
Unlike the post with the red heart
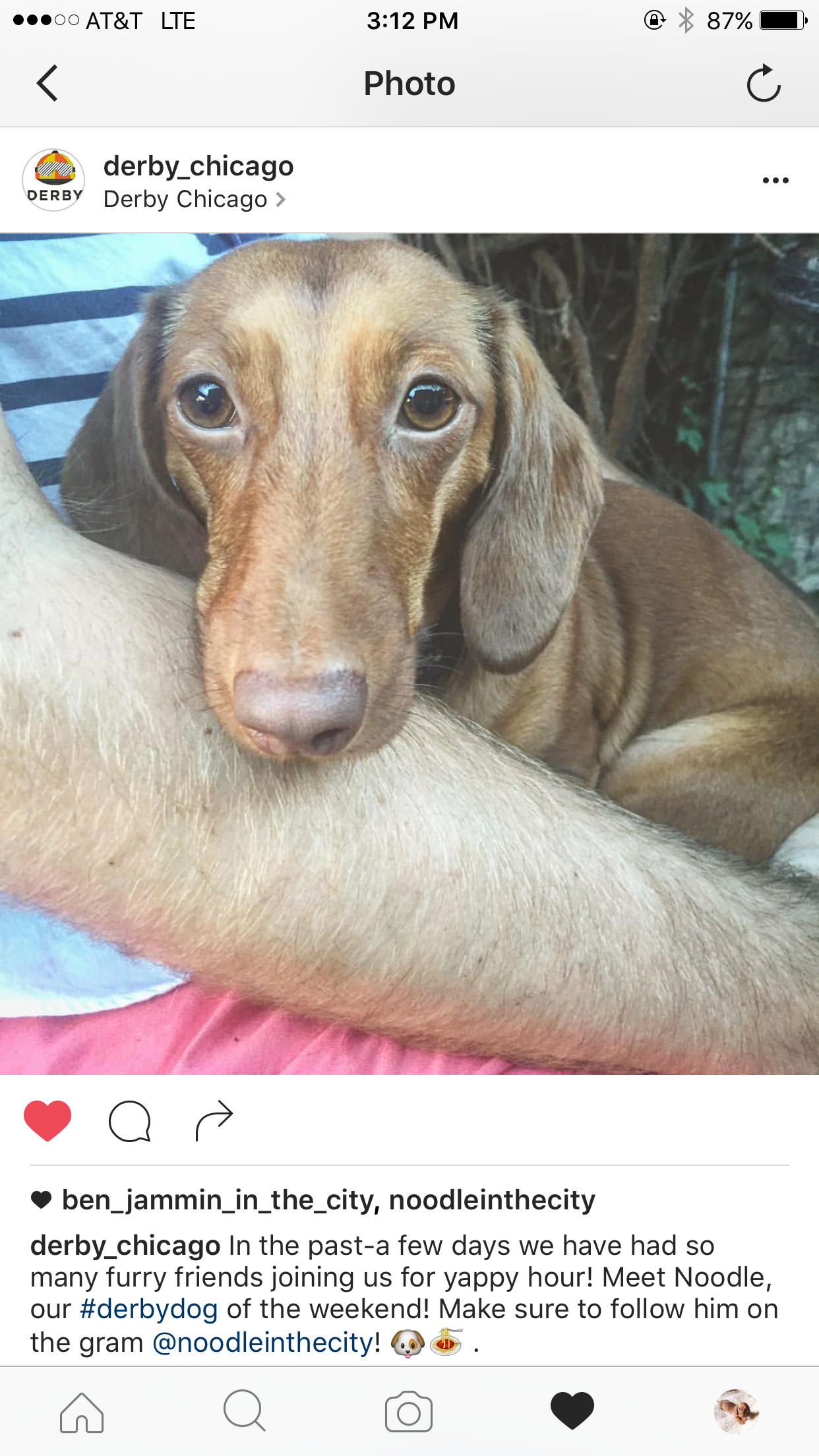[47, 1120]
